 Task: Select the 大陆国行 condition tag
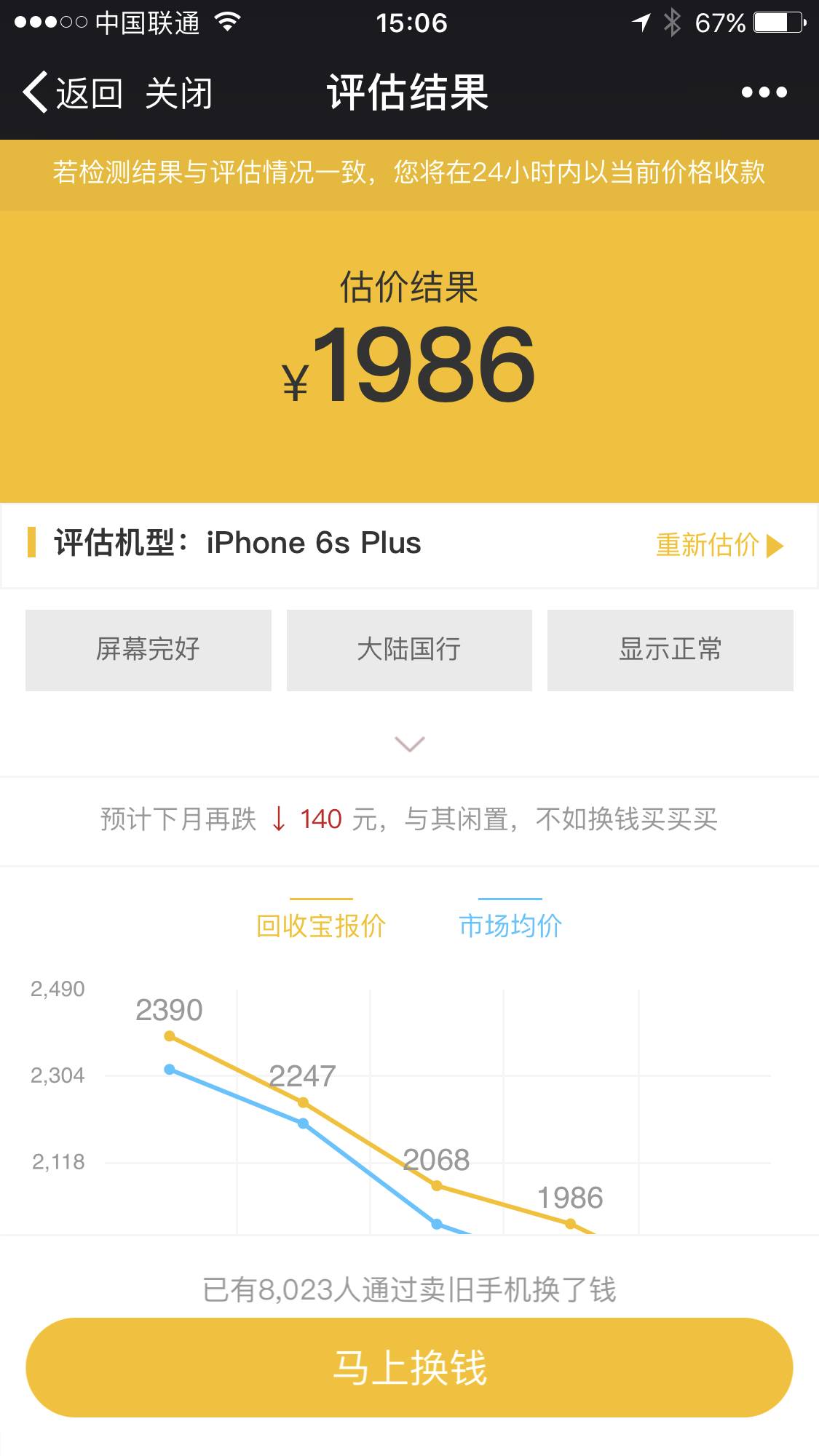coord(409,650)
